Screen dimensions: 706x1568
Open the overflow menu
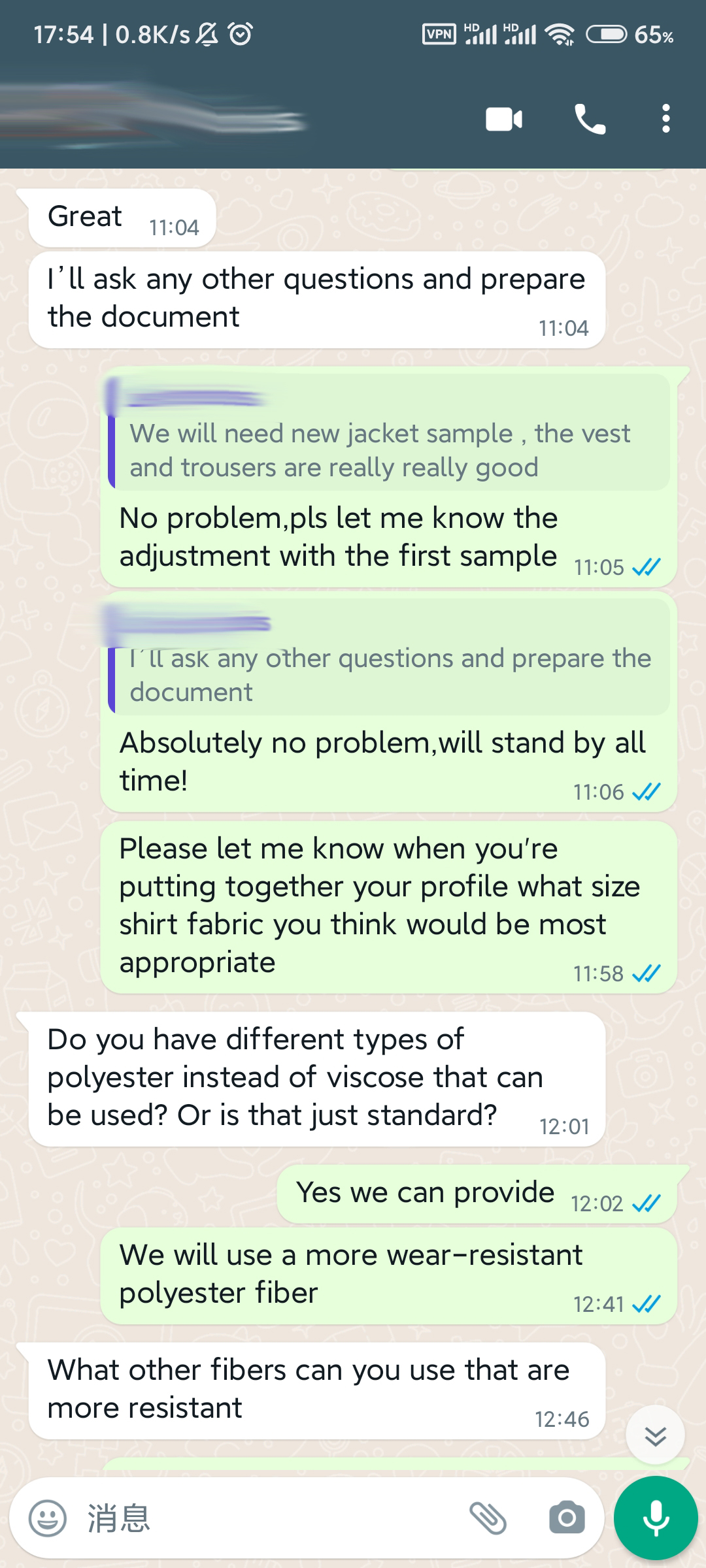click(665, 119)
